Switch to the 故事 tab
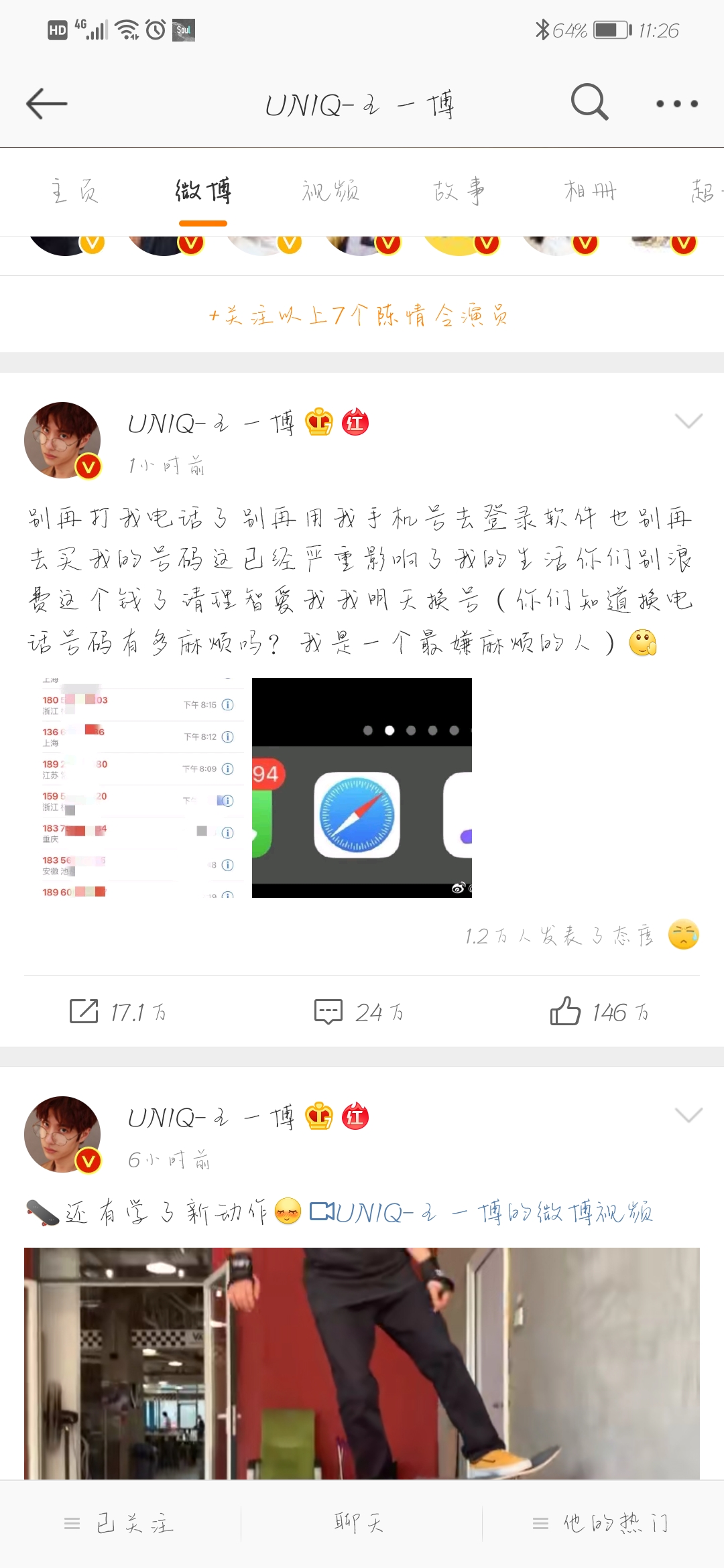Screen dimensions: 724x1568 [x=459, y=192]
